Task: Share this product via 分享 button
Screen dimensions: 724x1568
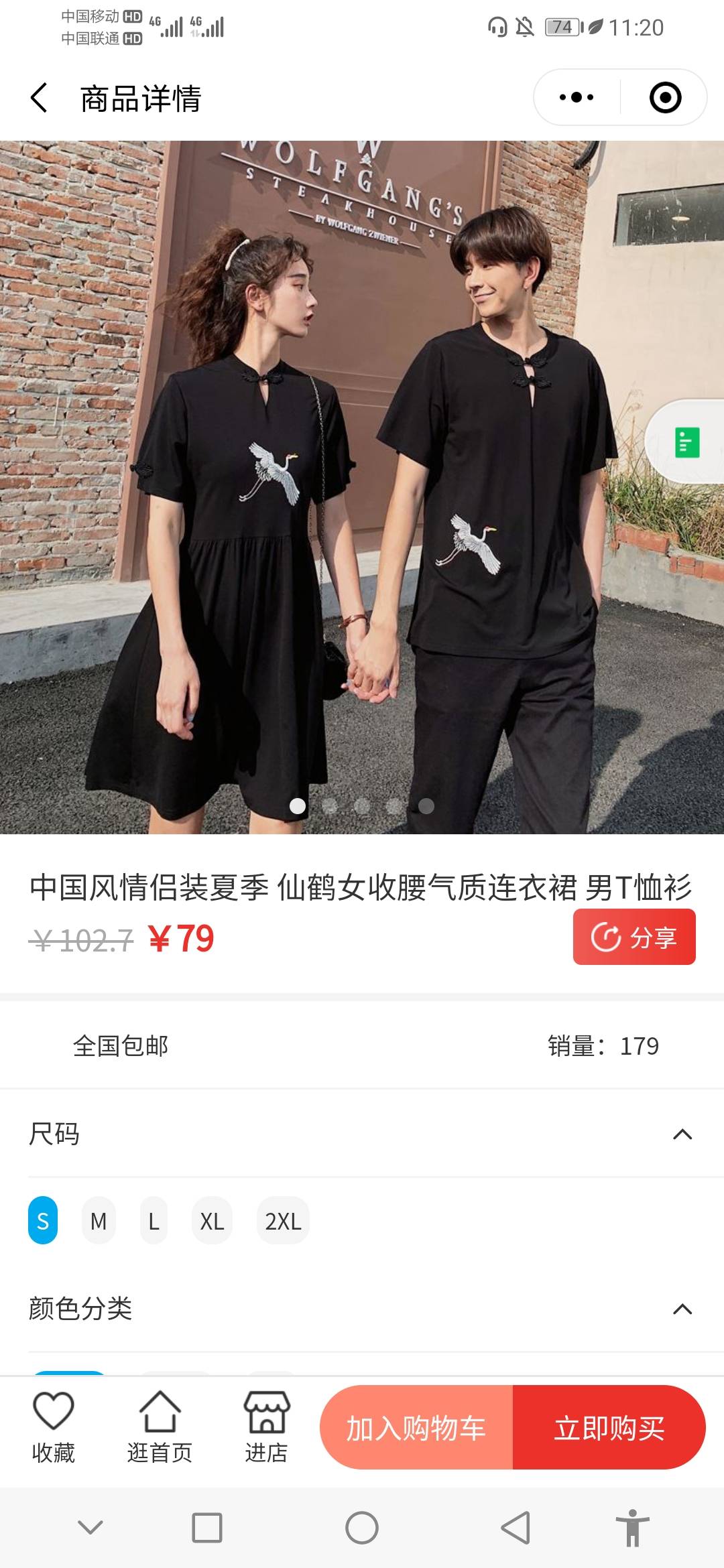Action: coord(633,937)
